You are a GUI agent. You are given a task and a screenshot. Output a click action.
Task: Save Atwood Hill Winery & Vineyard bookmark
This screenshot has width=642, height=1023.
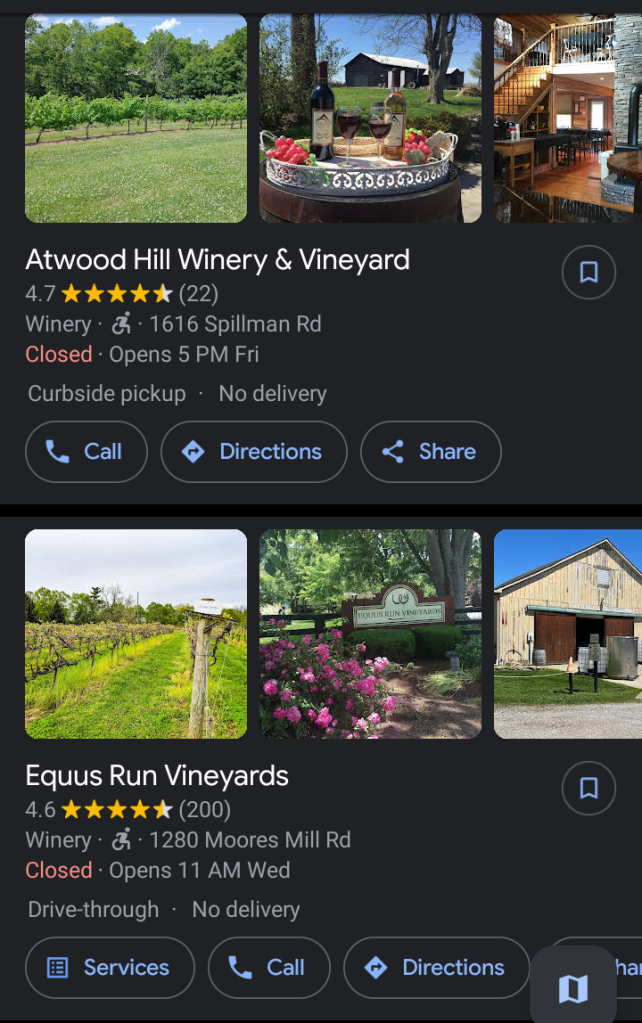coord(588,272)
